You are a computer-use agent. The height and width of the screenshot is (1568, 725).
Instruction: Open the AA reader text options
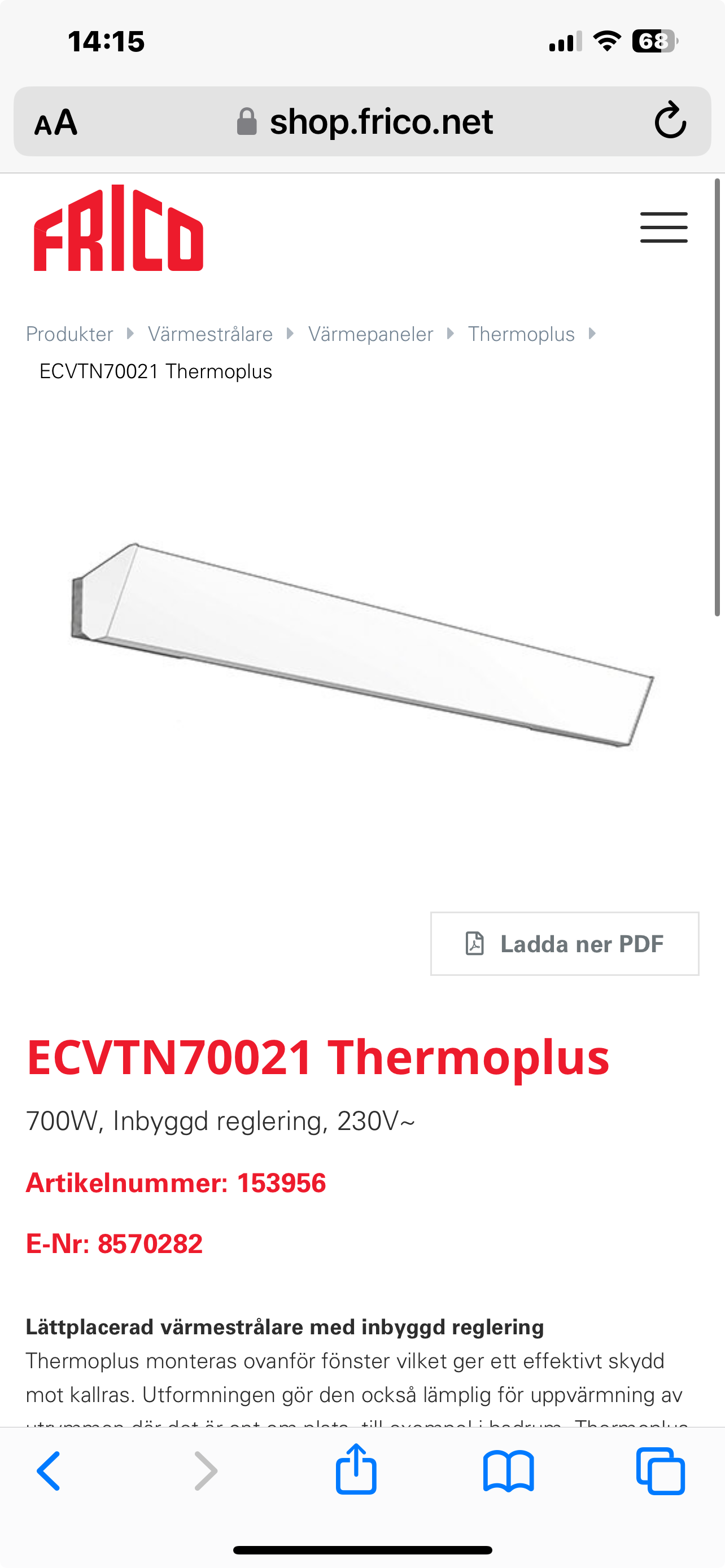click(x=56, y=122)
